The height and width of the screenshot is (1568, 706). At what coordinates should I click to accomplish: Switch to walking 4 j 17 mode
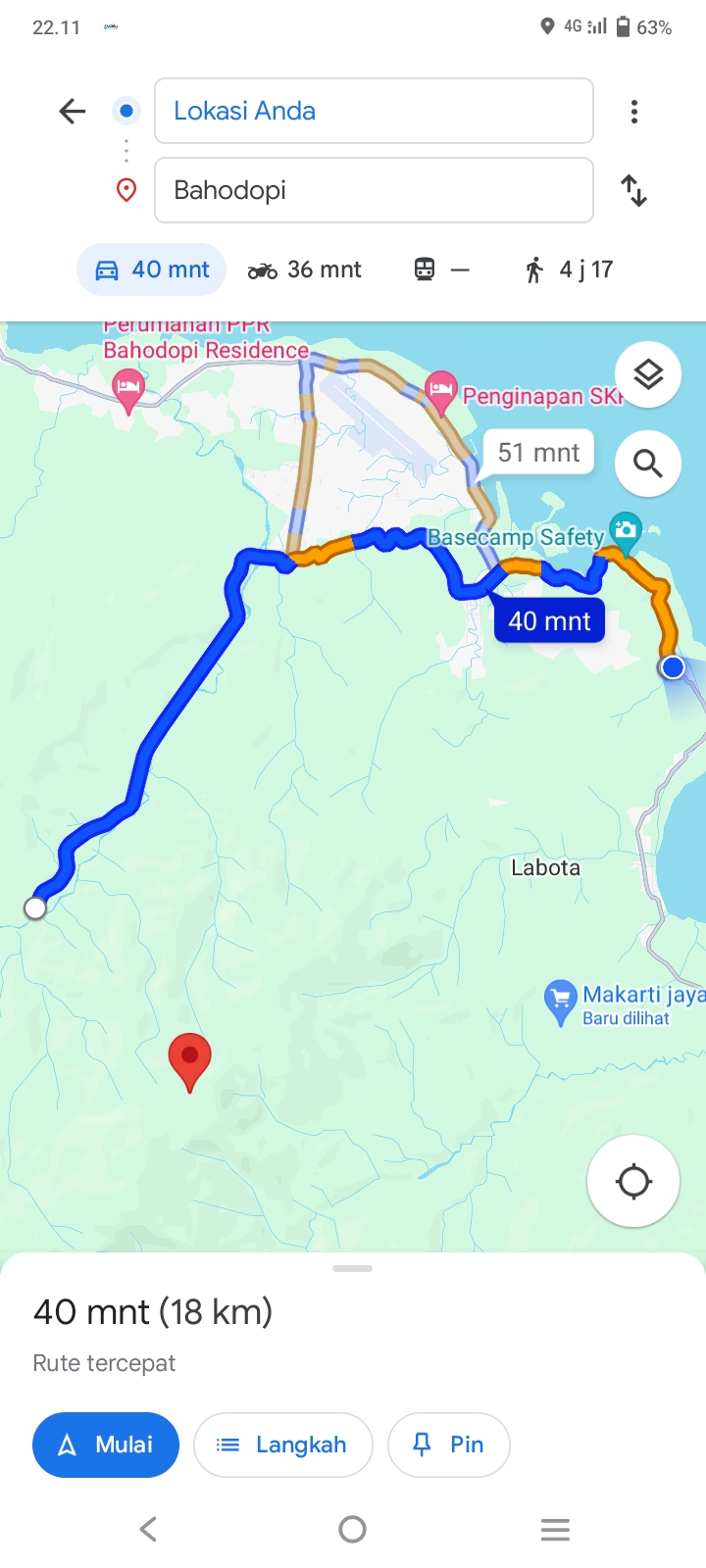569,269
